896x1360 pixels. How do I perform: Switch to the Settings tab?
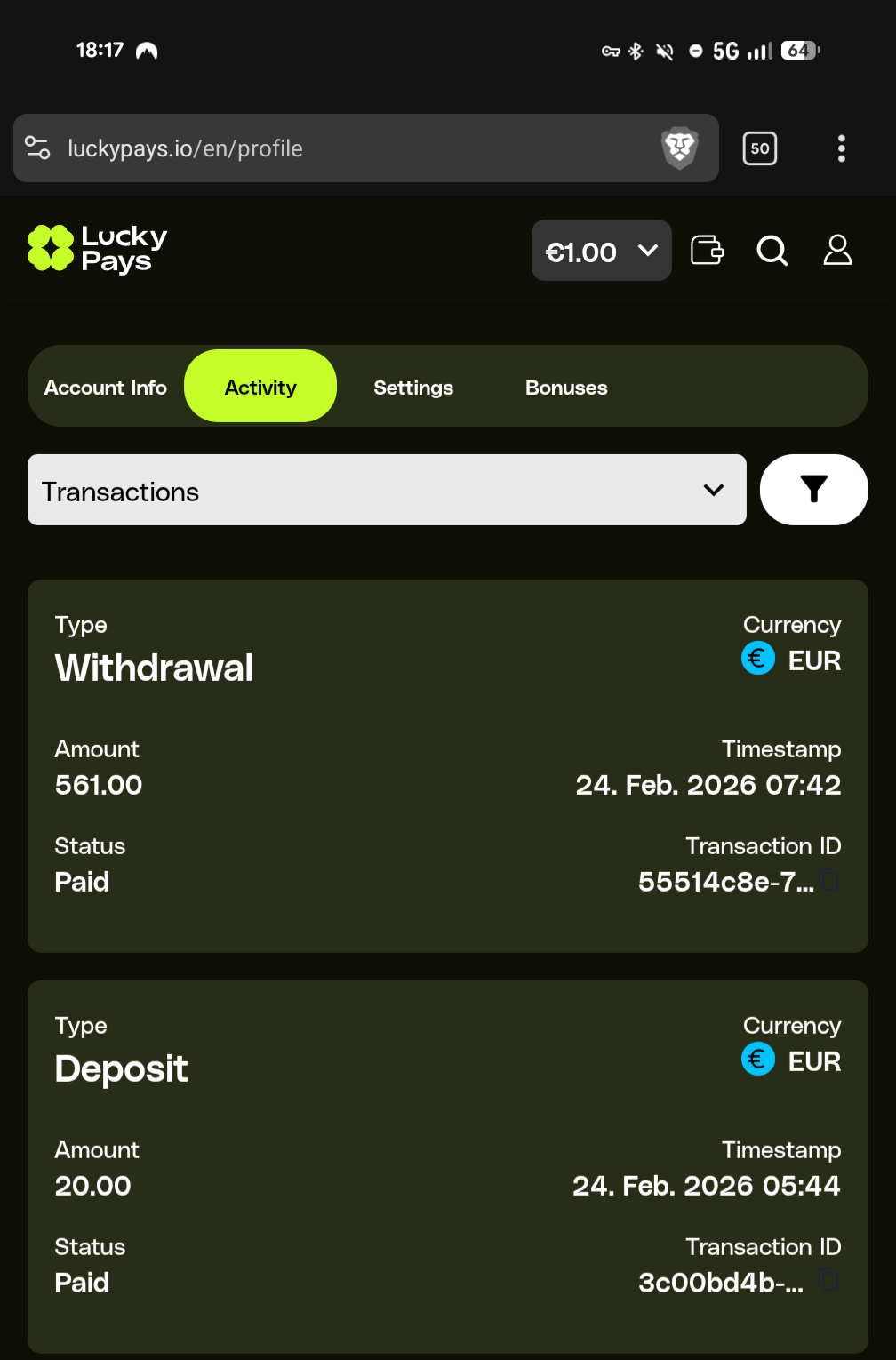pos(413,388)
